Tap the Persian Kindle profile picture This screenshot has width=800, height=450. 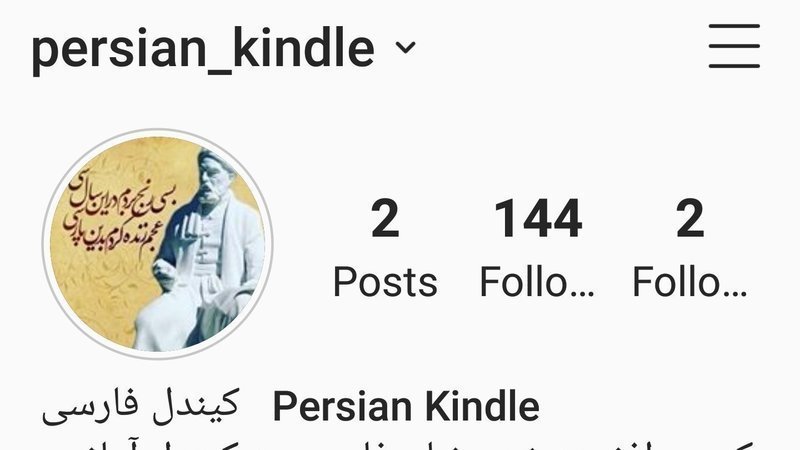click(157, 243)
